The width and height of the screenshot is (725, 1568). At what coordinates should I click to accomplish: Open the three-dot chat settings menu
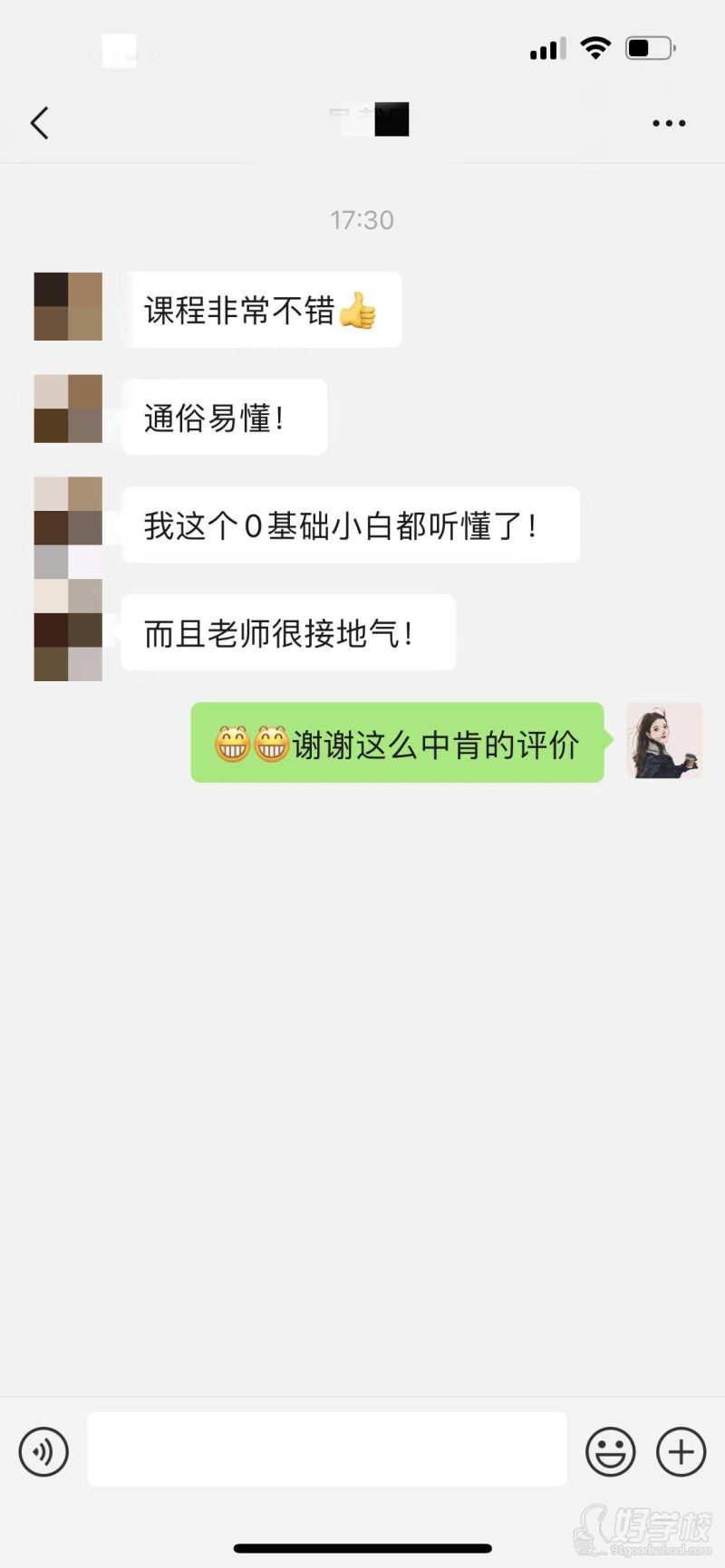pos(668,121)
